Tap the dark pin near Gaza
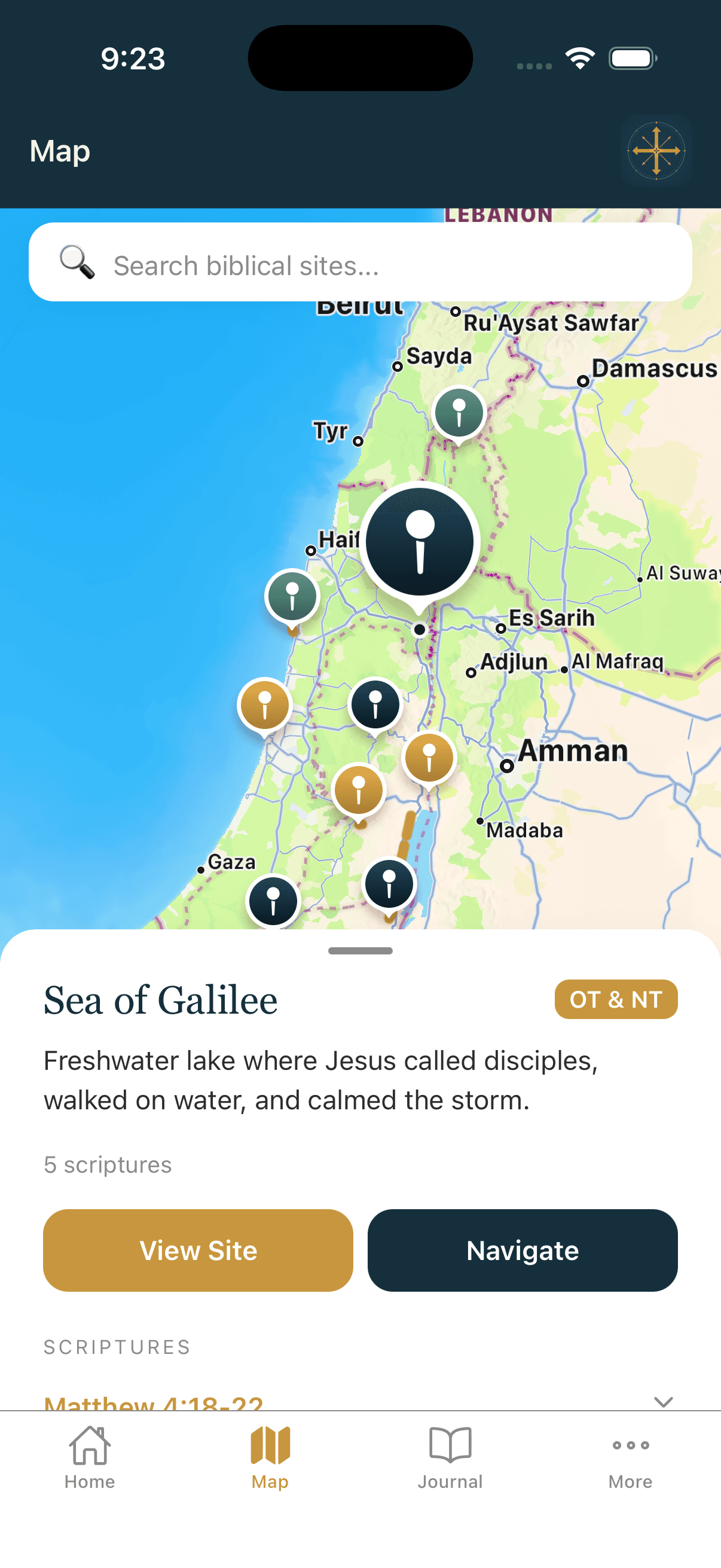 273,901
